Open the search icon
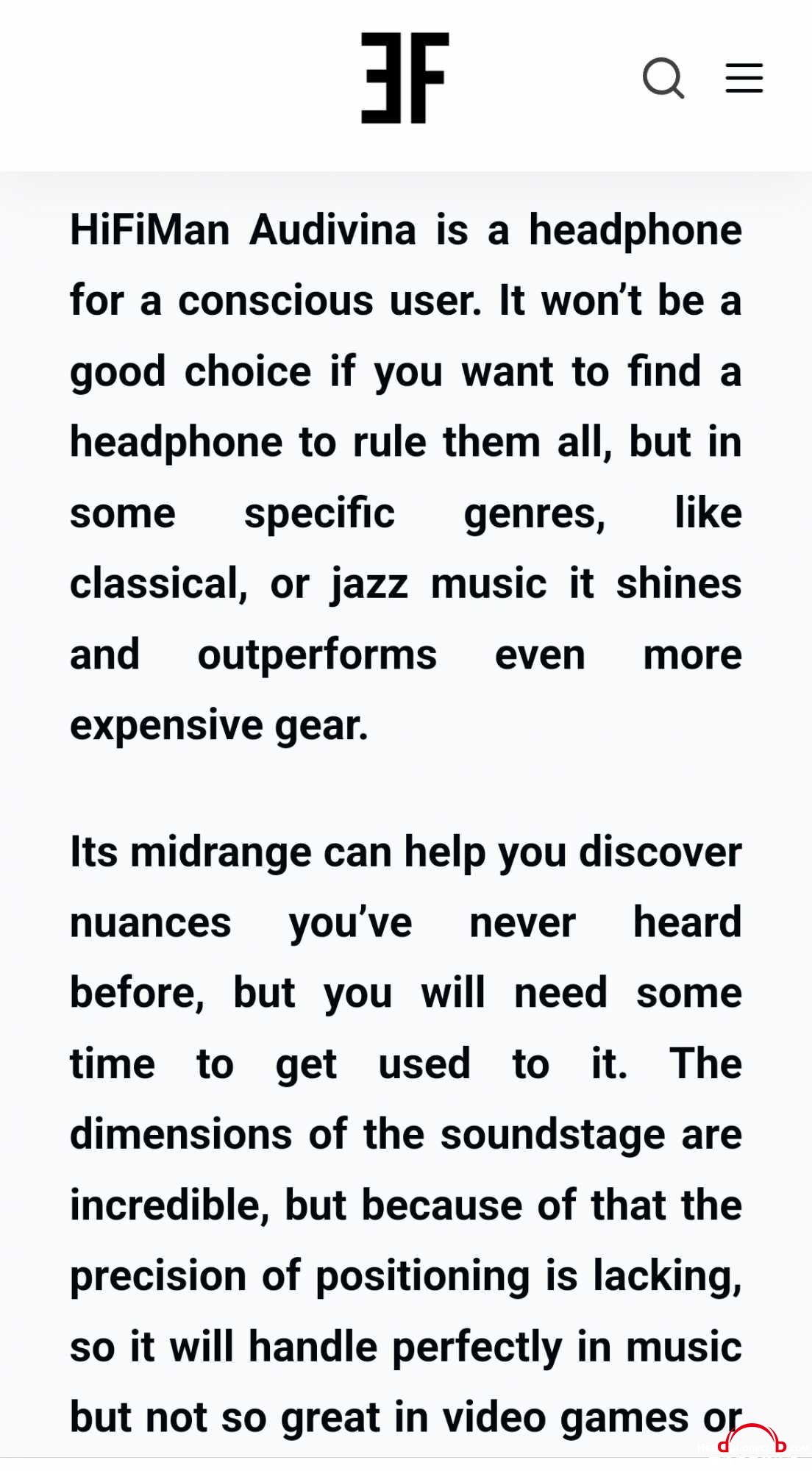 pos(663,78)
